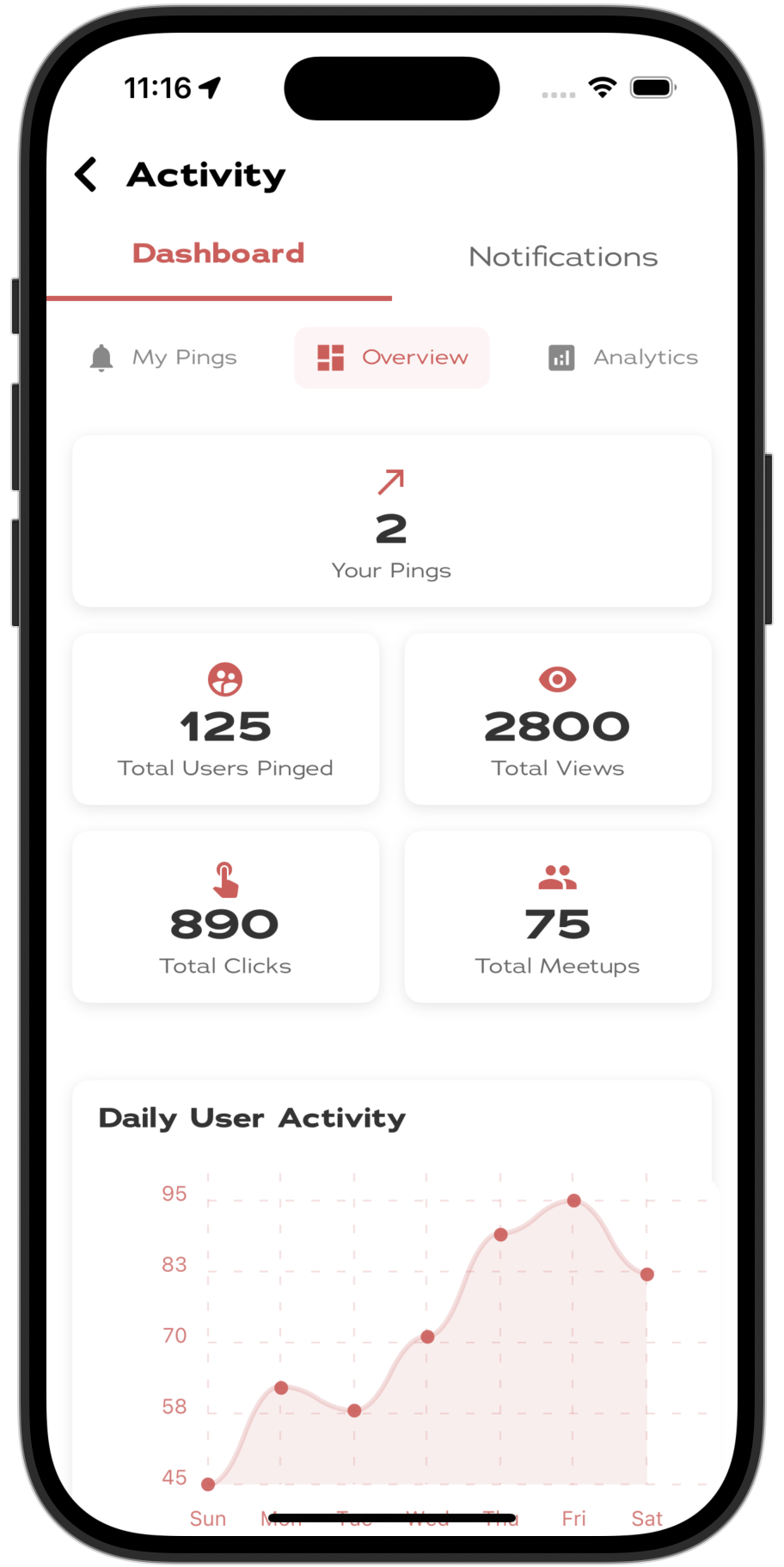Select the Overview chip
Image resolution: width=784 pixels, height=1567 pixels.
[392, 358]
